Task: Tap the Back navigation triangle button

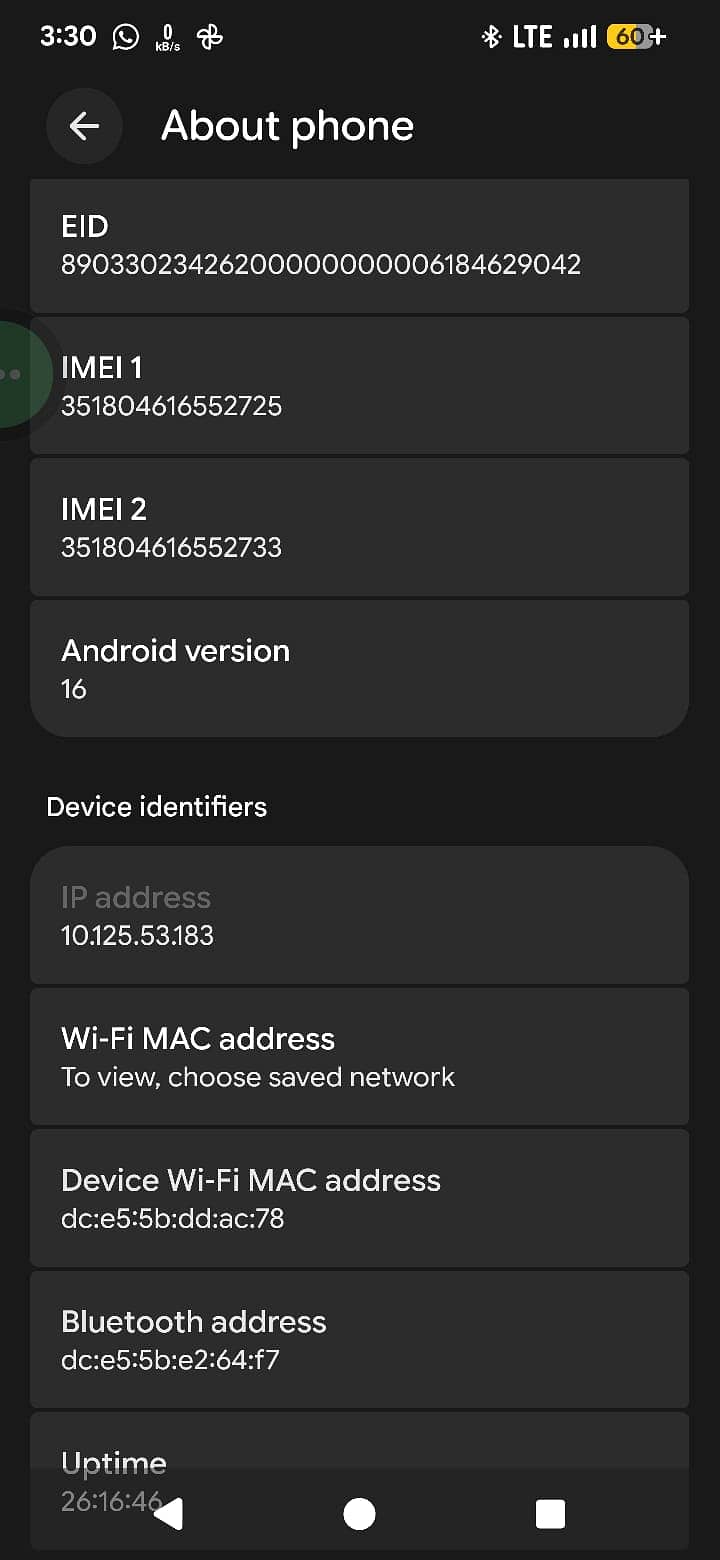Action: pos(169,1513)
